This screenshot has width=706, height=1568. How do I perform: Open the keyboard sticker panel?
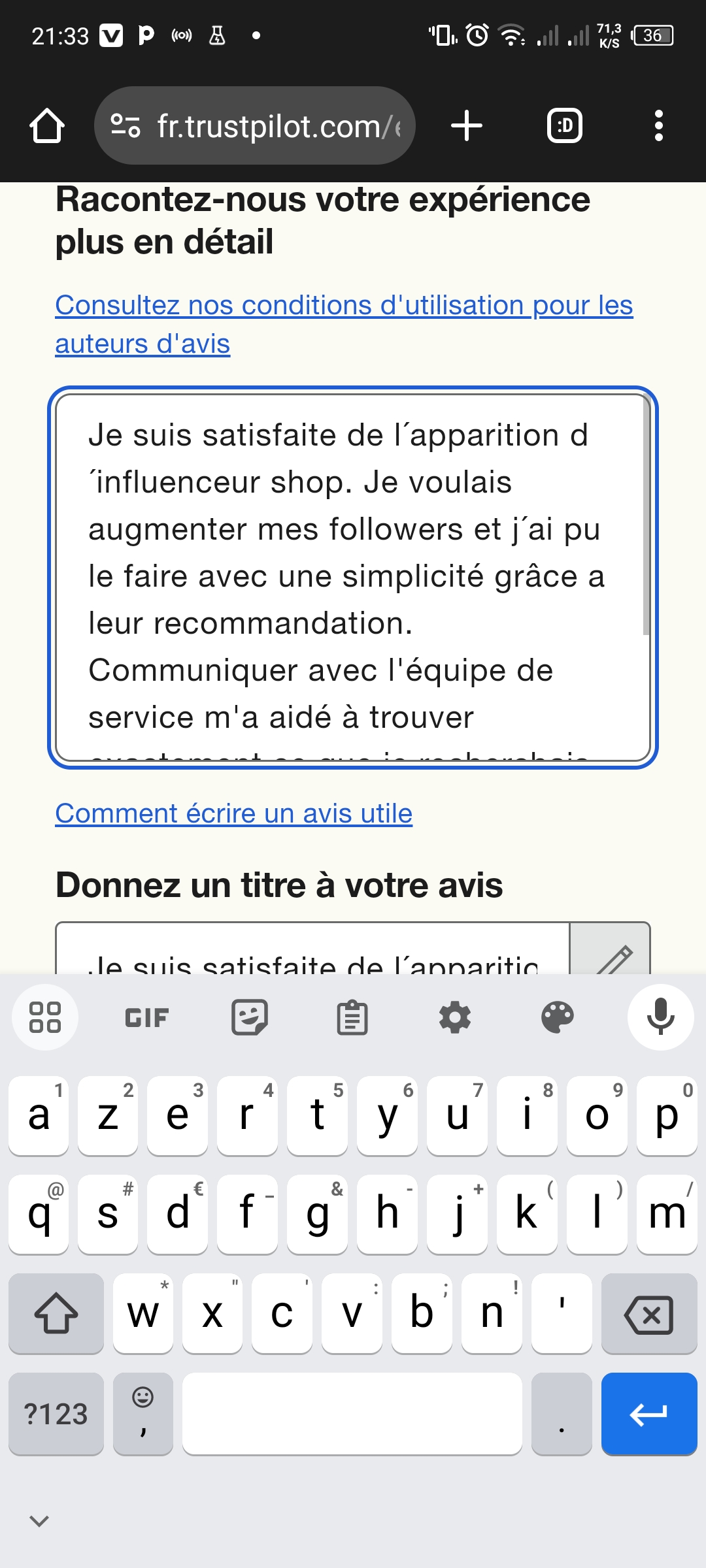pyautogui.click(x=250, y=1018)
